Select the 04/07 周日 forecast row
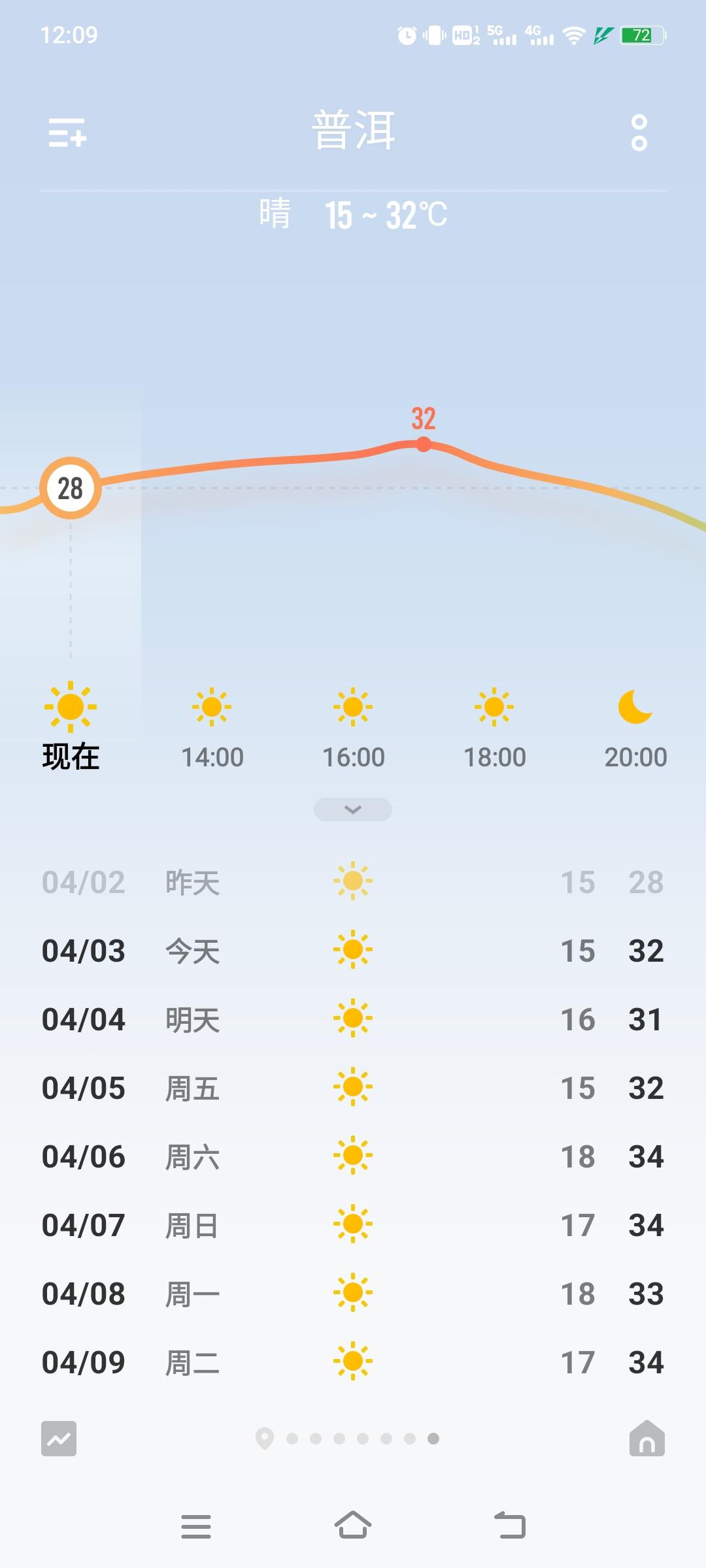The height and width of the screenshot is (1568, 706). click(x=353, y=1225)
